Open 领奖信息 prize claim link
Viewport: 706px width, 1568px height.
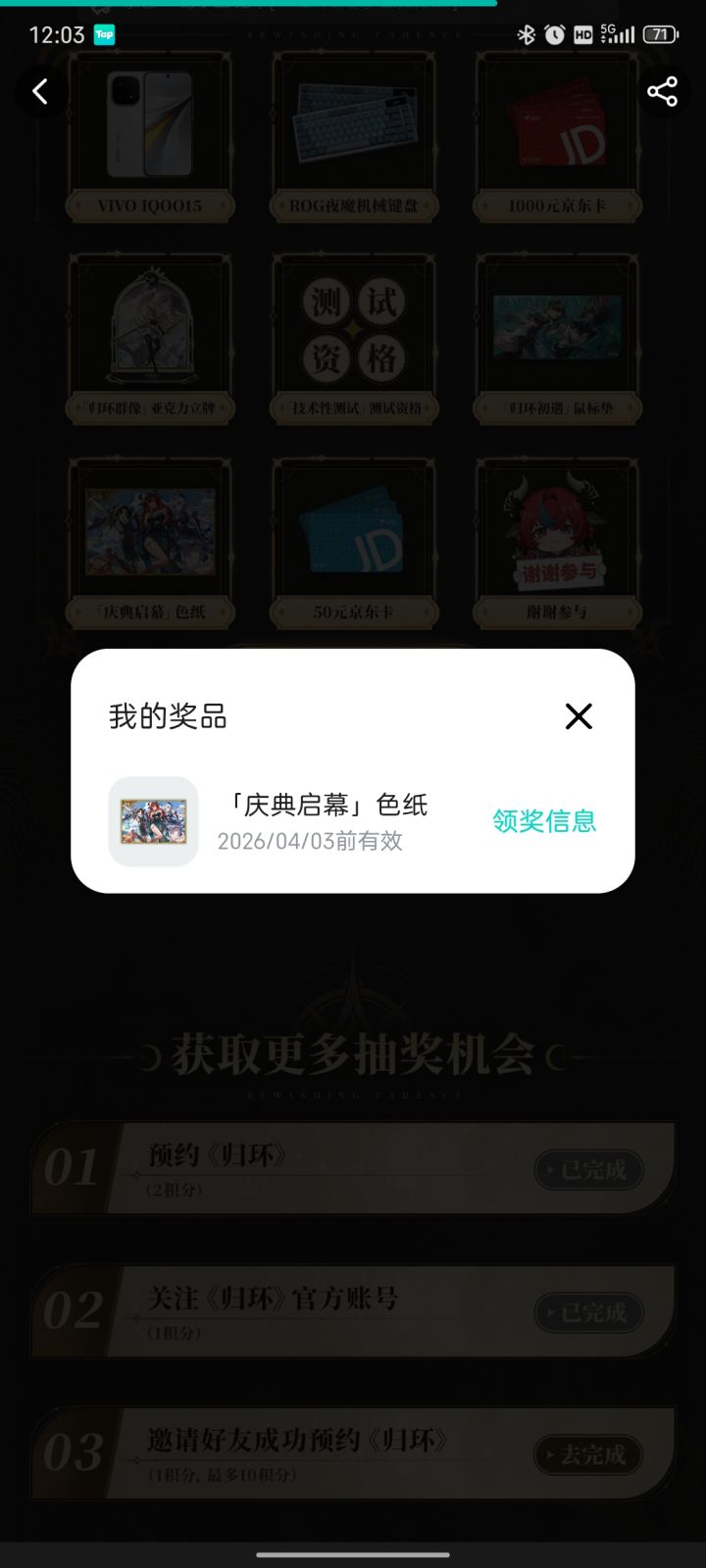pos(544,822)
